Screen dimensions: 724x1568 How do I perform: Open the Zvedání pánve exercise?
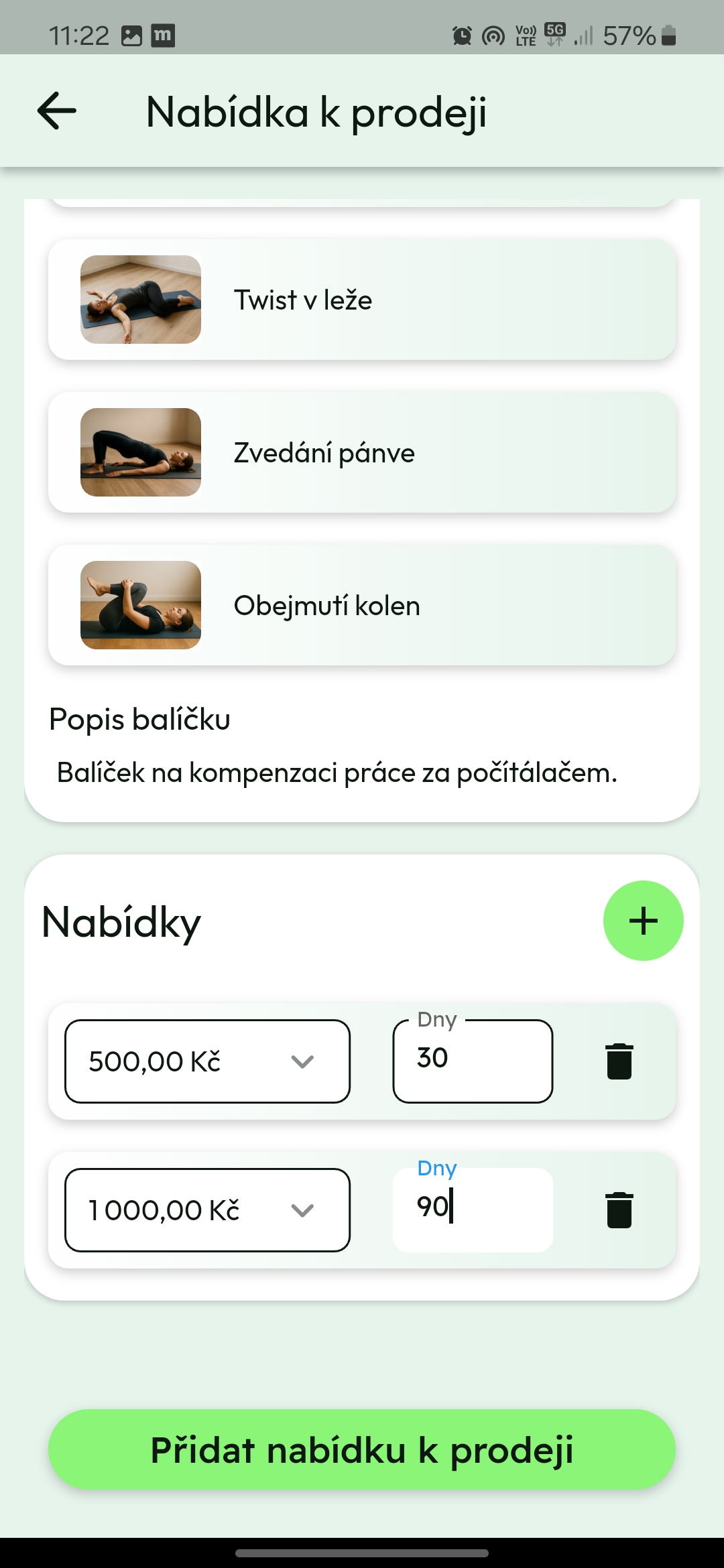coord(362,452)
